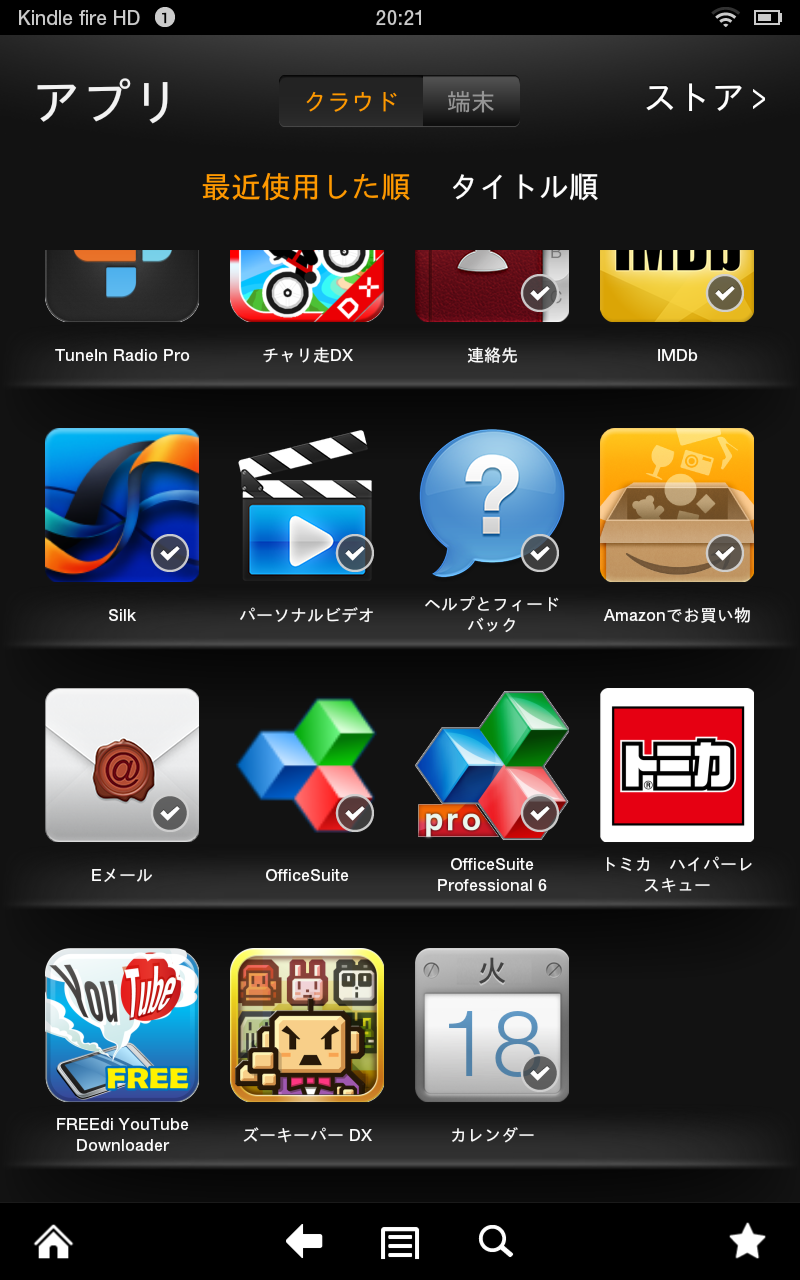Open the menu icon in bottom bar

400,1243
